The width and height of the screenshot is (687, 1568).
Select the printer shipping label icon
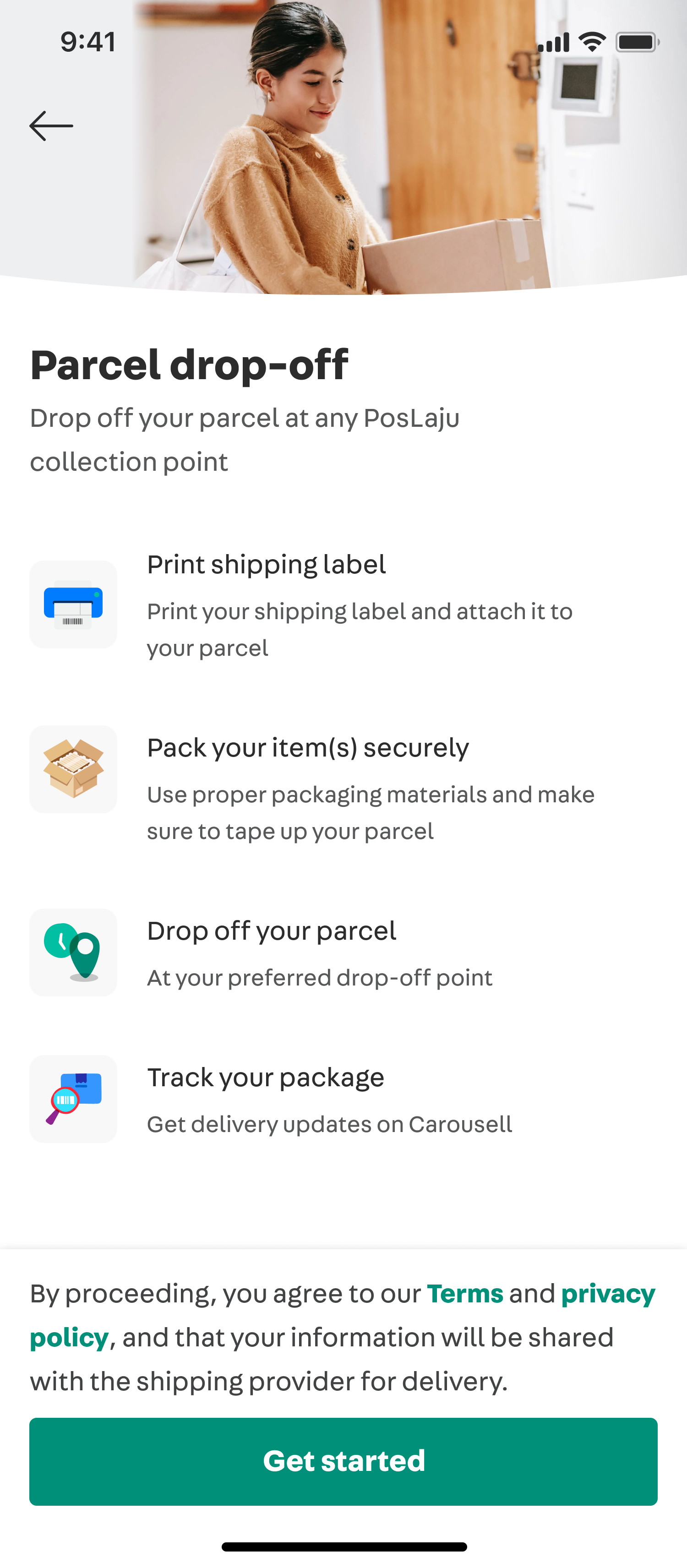(x=72, y=603)
